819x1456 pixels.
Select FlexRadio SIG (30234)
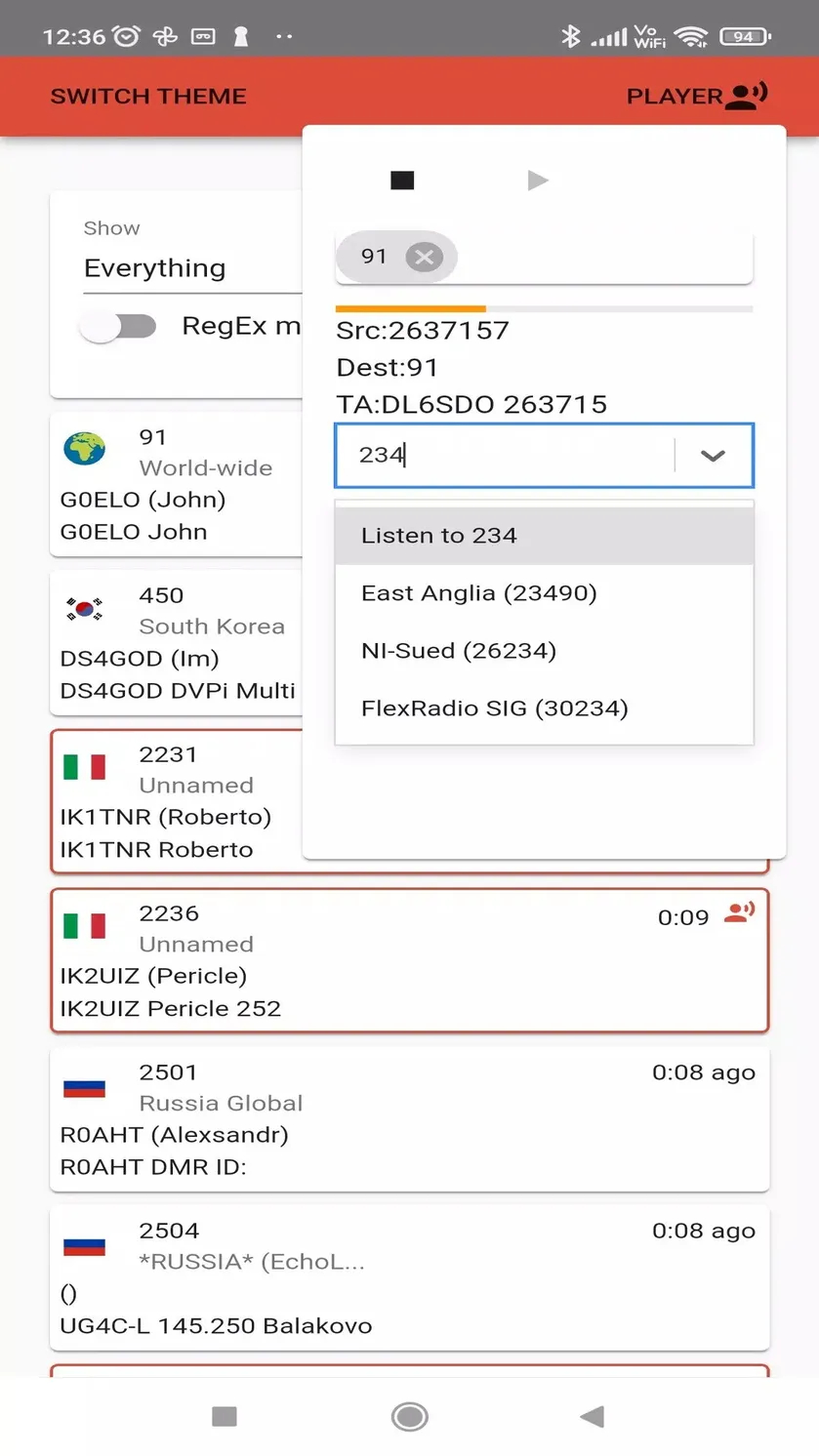coord(545,708)
